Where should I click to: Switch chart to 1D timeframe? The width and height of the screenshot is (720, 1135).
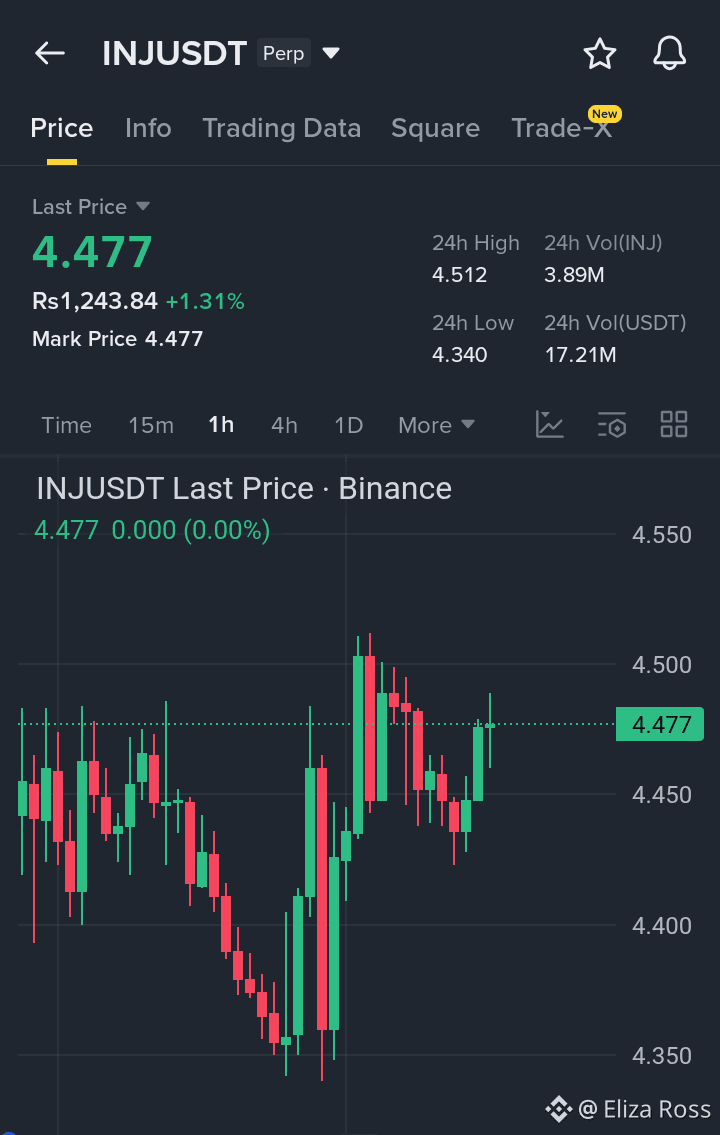coord(348,424)
